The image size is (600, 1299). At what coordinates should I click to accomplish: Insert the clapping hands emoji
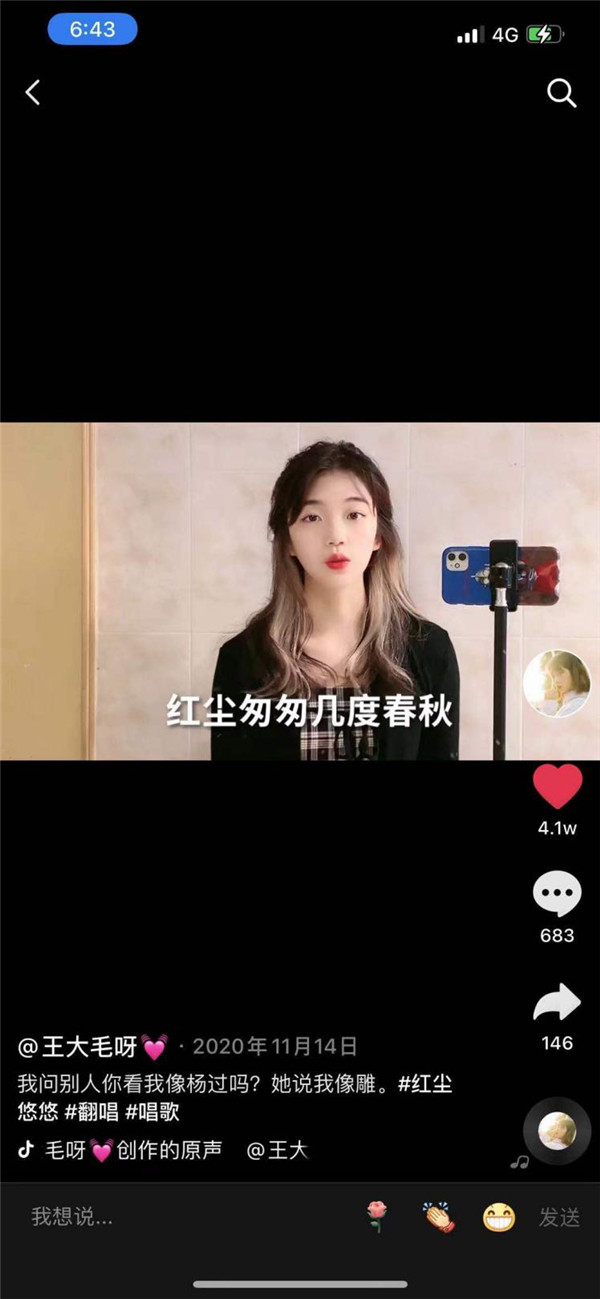point(438,1216)
